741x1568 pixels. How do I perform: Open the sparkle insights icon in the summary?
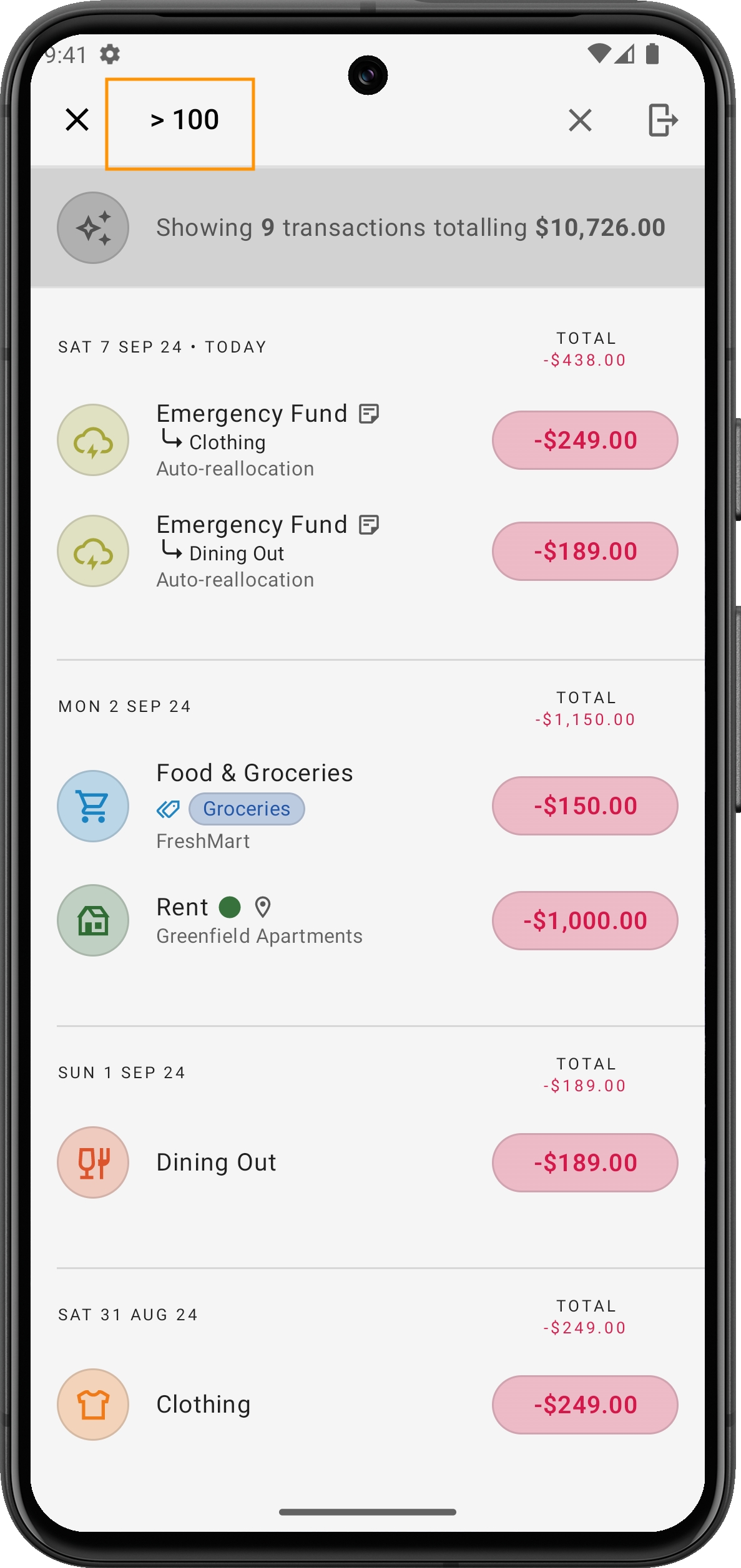(93, 228)
